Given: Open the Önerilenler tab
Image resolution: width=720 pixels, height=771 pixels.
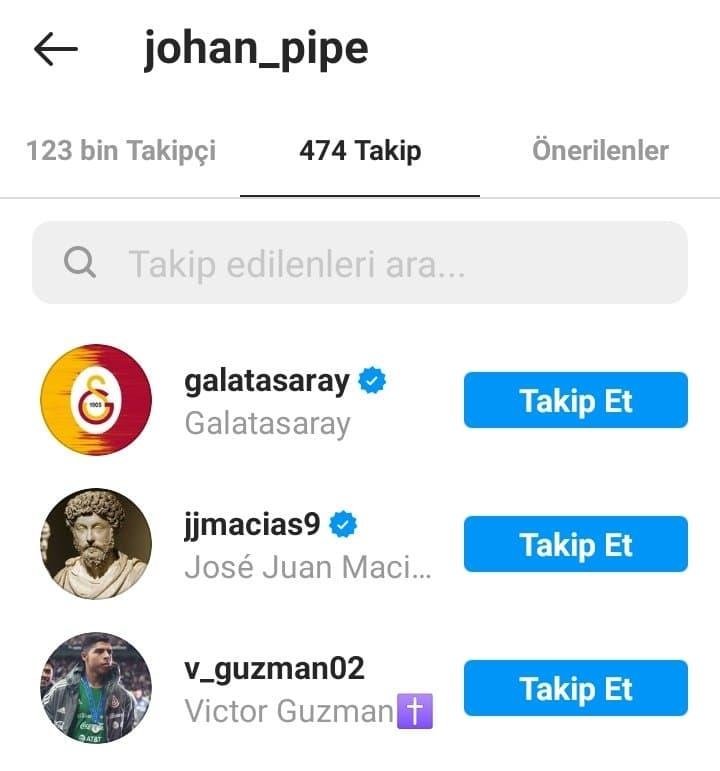Looking at the screenshot, I should tap(600, 151).
